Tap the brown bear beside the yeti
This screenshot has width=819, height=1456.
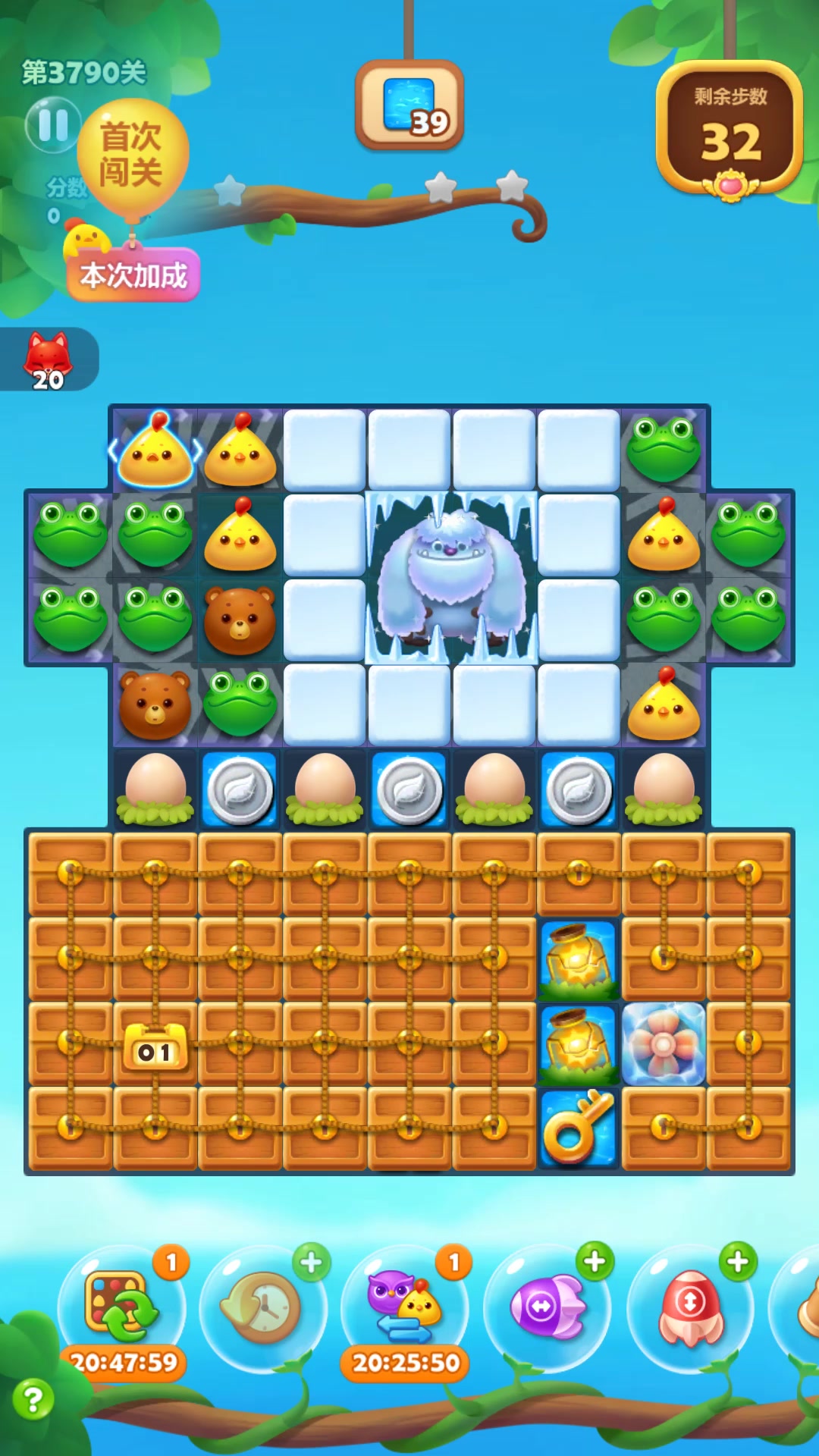(x=240, y=620)
